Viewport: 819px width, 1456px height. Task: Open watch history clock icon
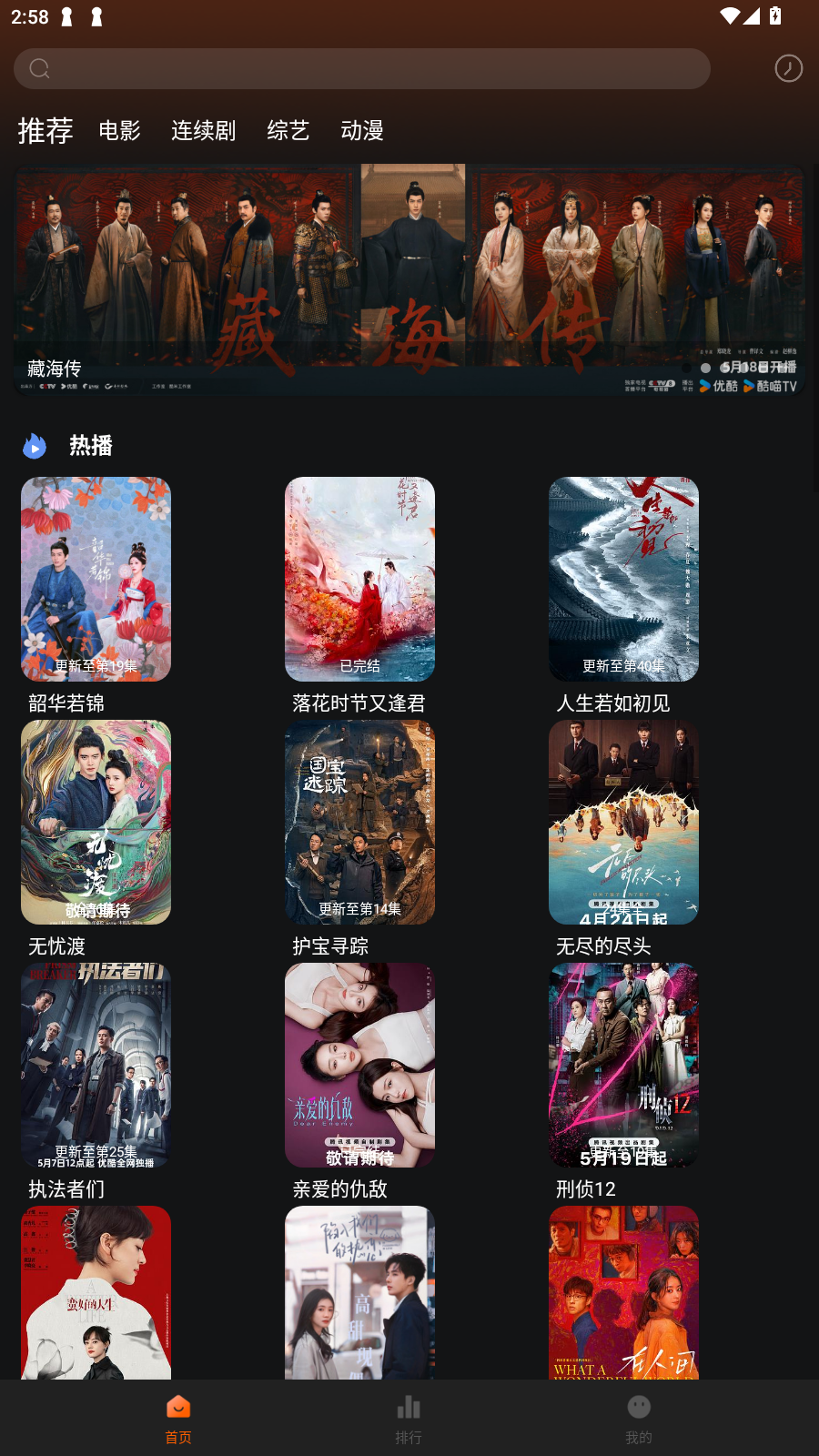(788, 68)
